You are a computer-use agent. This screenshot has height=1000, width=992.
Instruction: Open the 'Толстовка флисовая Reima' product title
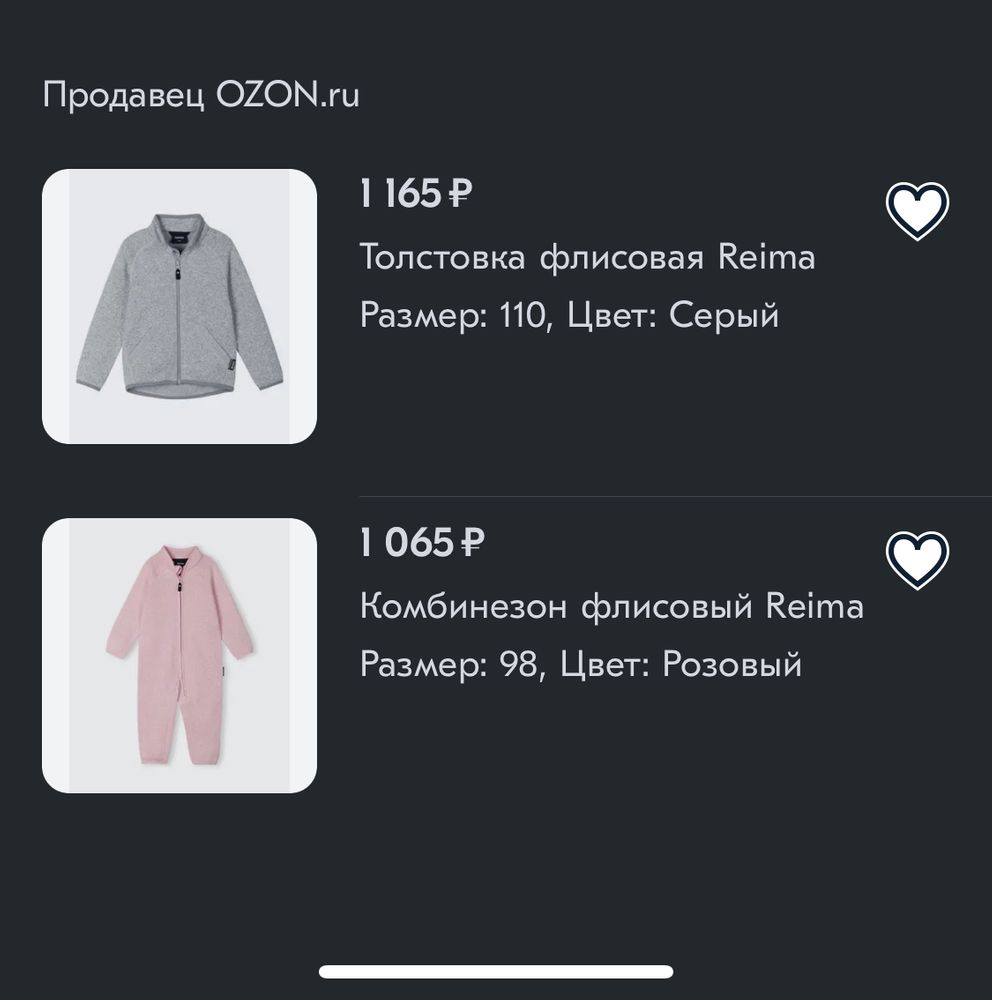(x=589, y=257)
